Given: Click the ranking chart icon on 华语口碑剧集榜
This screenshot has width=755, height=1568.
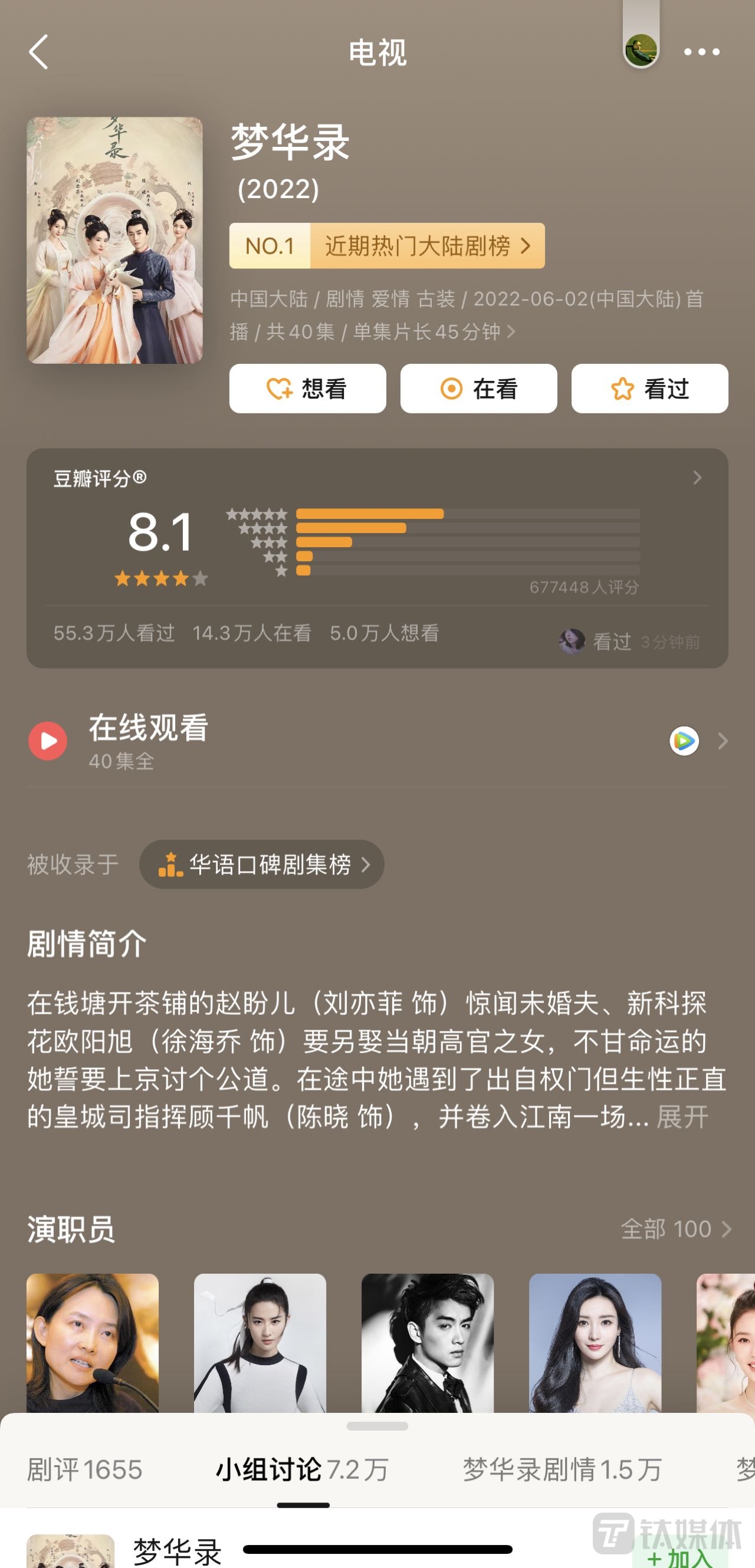Looking at the screenshot, I should tap(172, 864).
